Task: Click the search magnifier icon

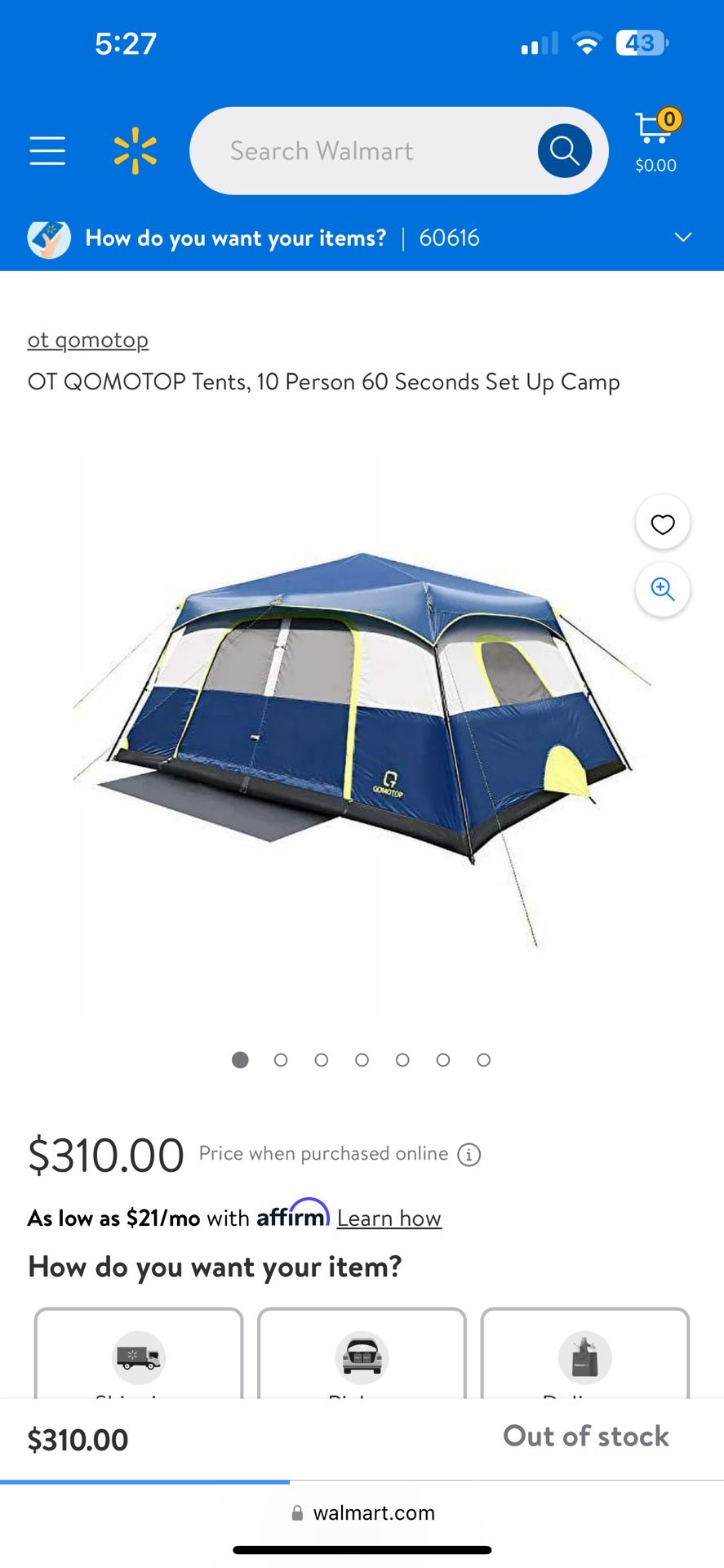Action: point(564,150)
